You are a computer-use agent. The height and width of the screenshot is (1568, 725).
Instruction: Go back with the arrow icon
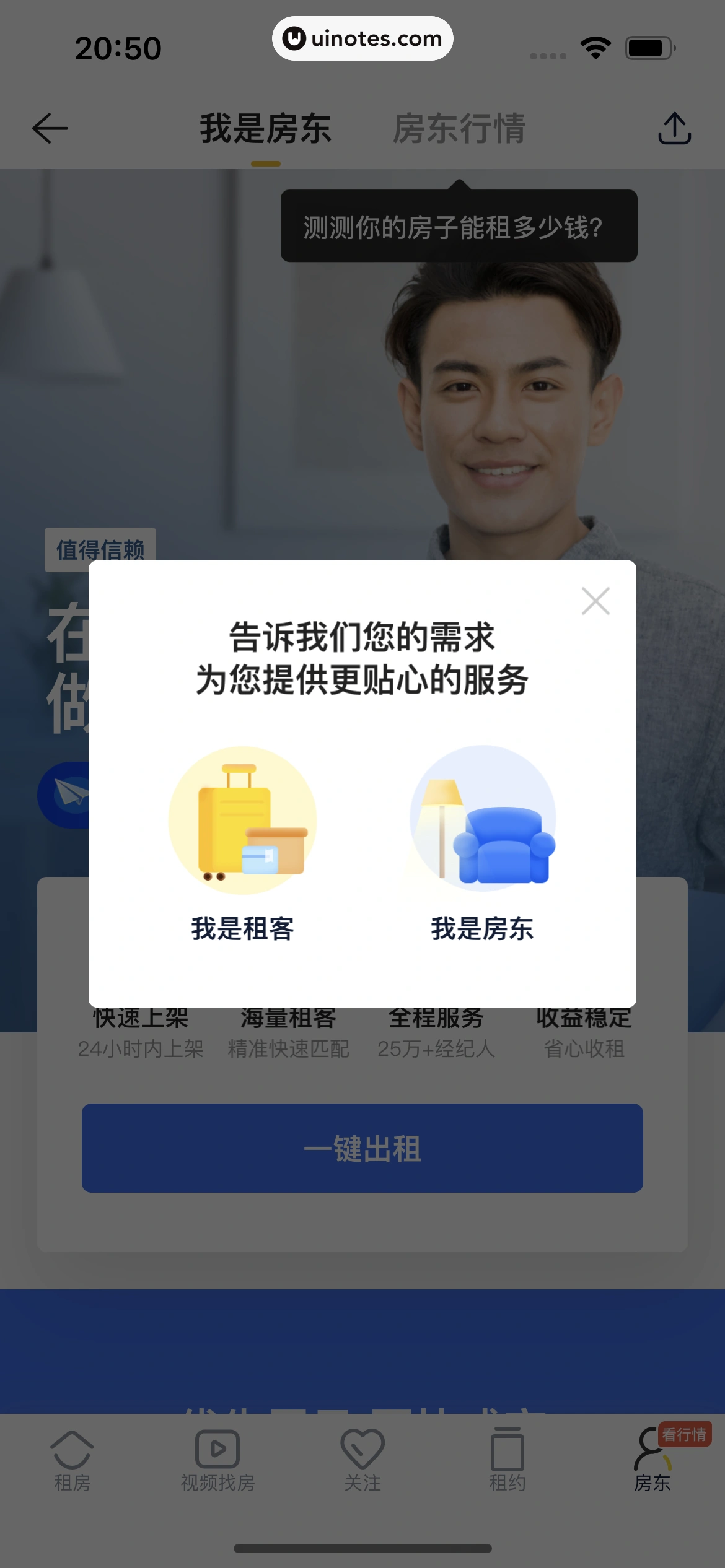click(x=50, y=129)
